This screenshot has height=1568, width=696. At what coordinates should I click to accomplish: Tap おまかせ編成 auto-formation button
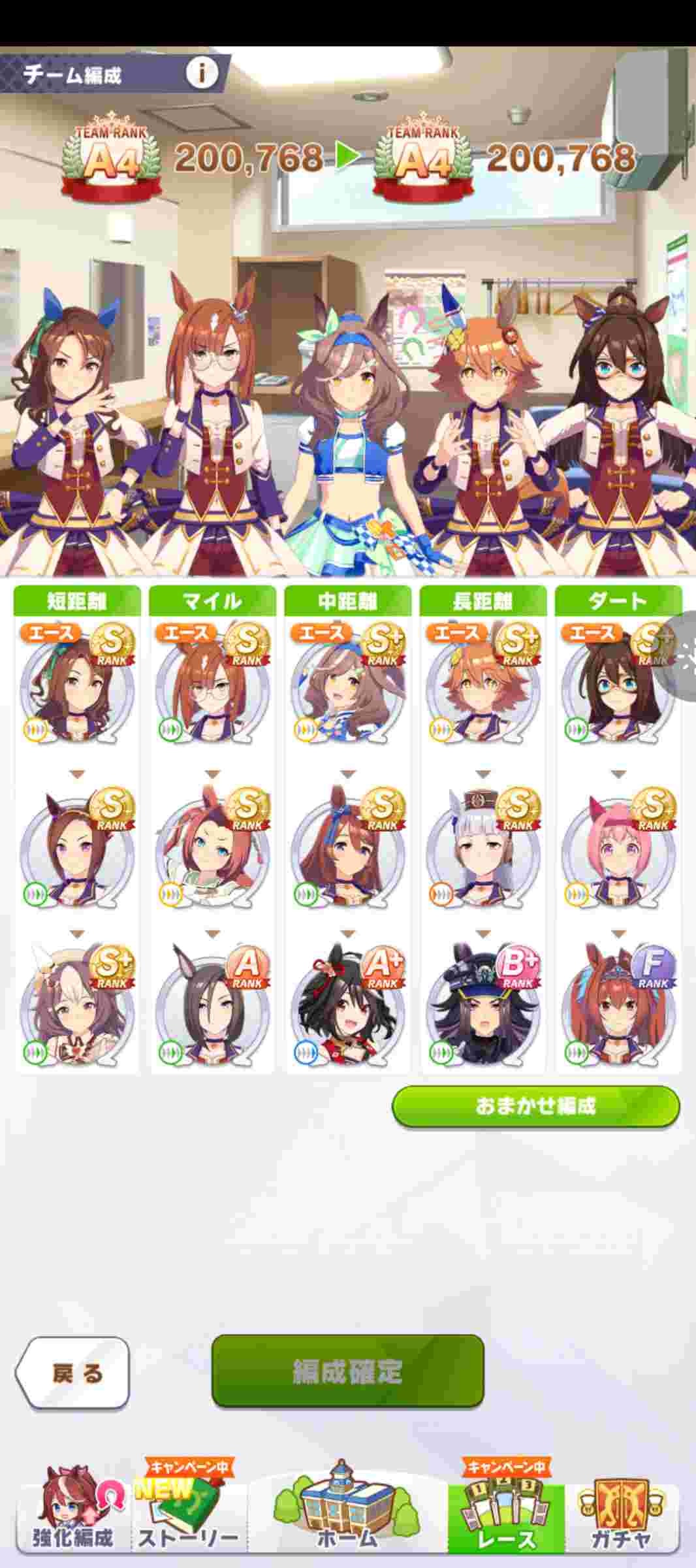click(535, 1106)
